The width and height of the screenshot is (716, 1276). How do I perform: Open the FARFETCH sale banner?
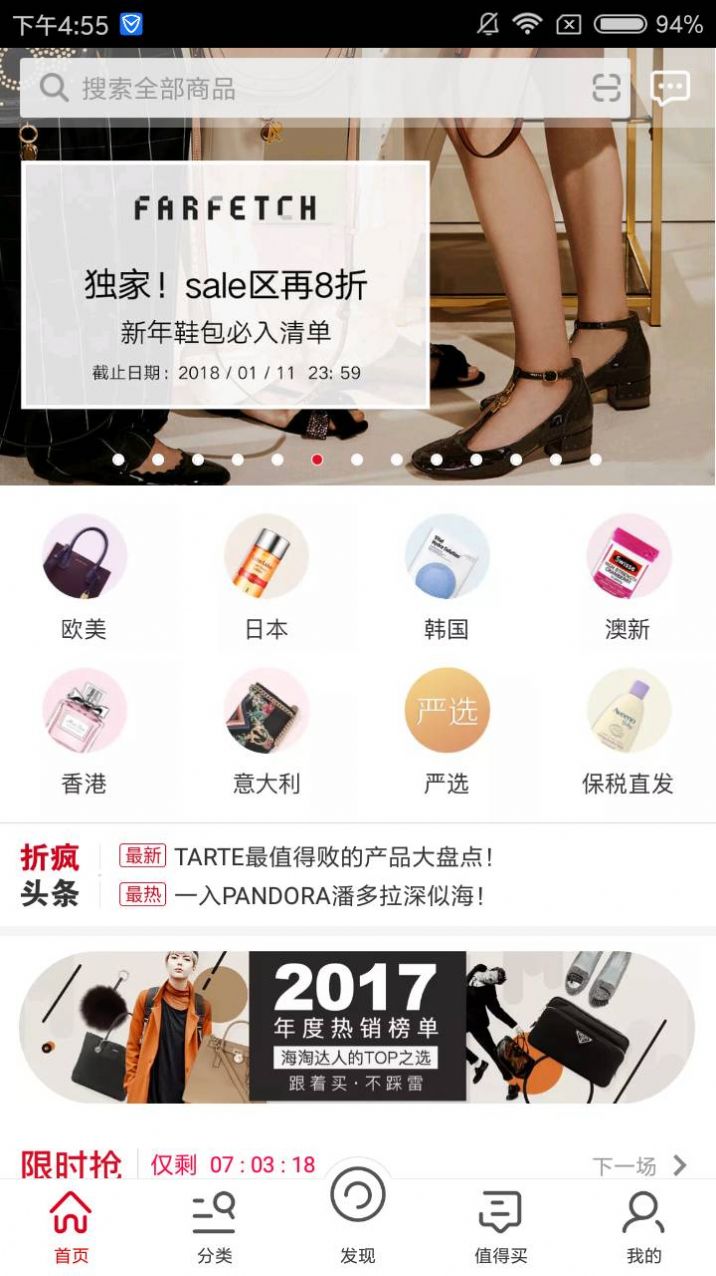226,285
